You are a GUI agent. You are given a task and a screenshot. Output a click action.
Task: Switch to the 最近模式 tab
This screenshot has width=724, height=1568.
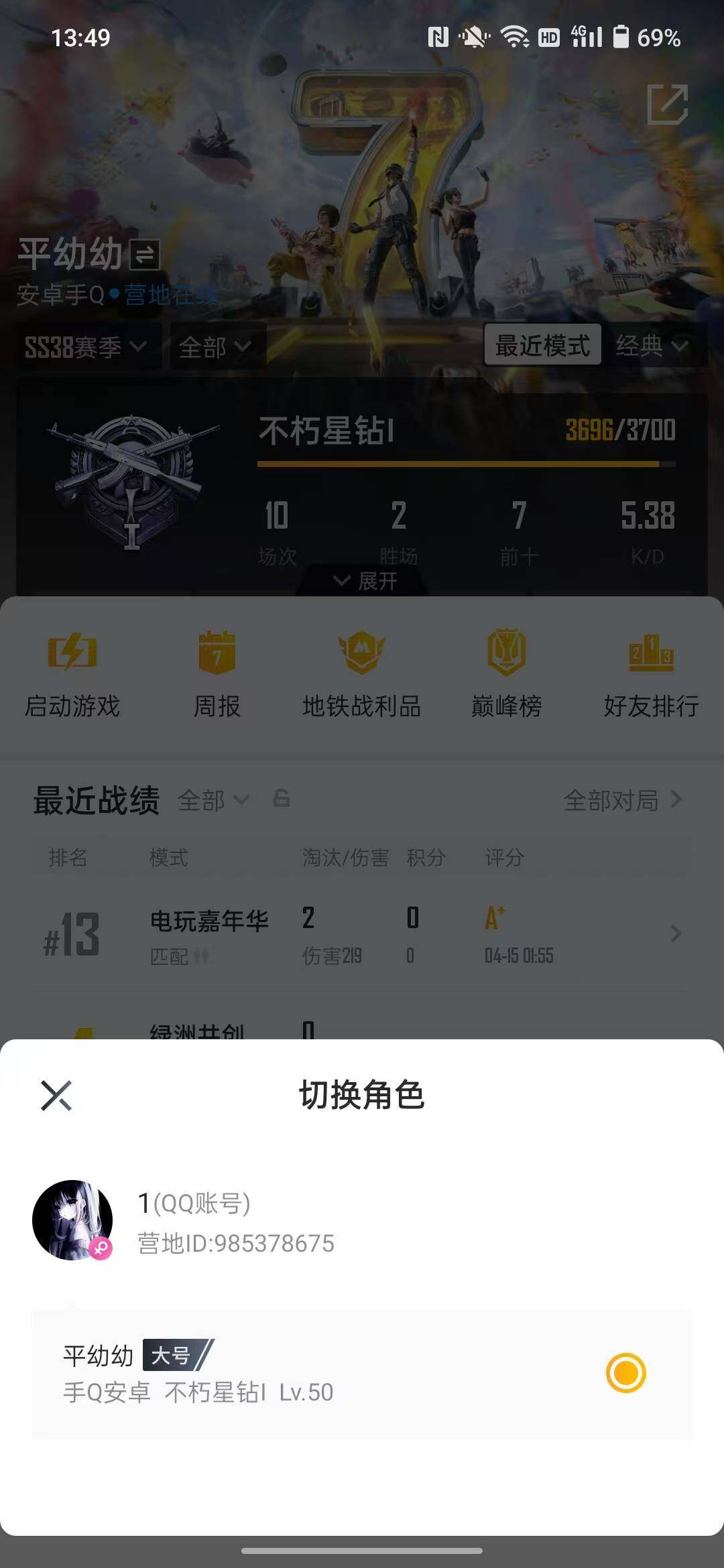point(543,346)
